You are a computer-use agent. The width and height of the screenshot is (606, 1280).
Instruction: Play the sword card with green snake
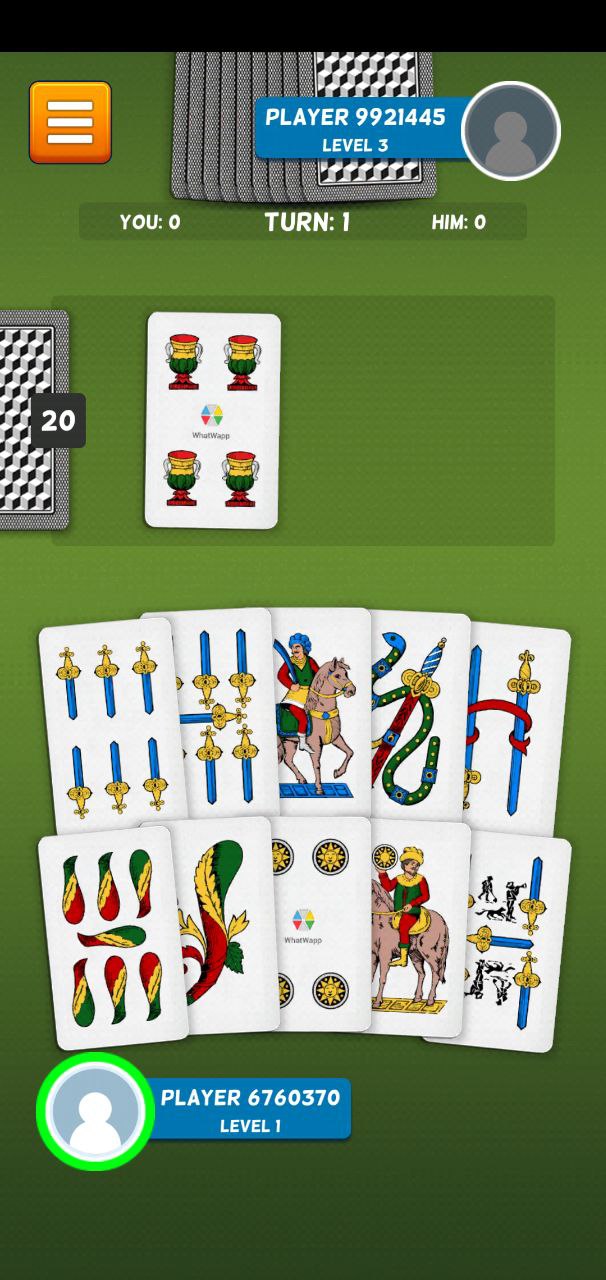coord(418,715)
